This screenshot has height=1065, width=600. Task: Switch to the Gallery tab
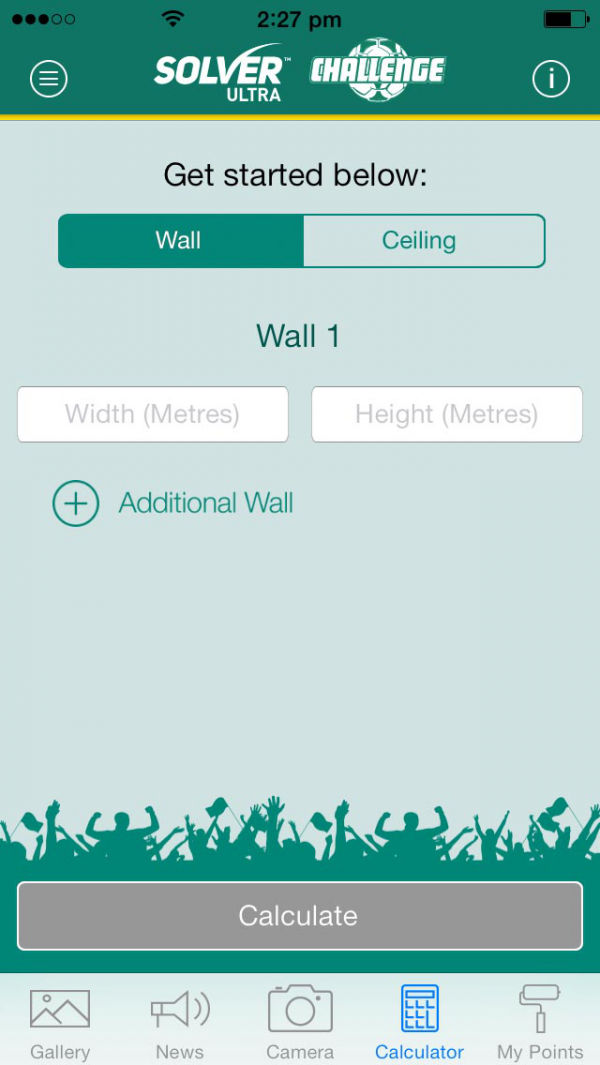click(x=60, y=1022)
